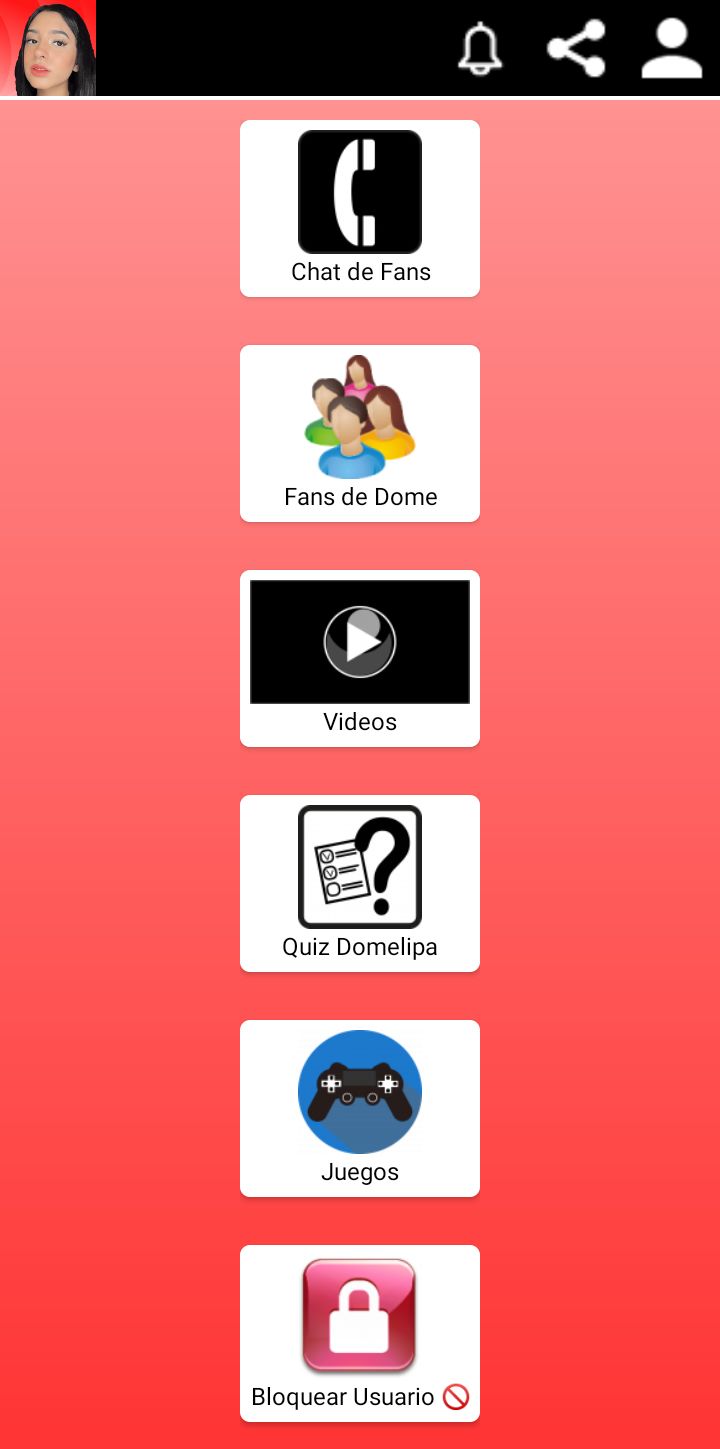Open the notifications bell
Screen dimensions: 720x1449
tap(480, 48)
